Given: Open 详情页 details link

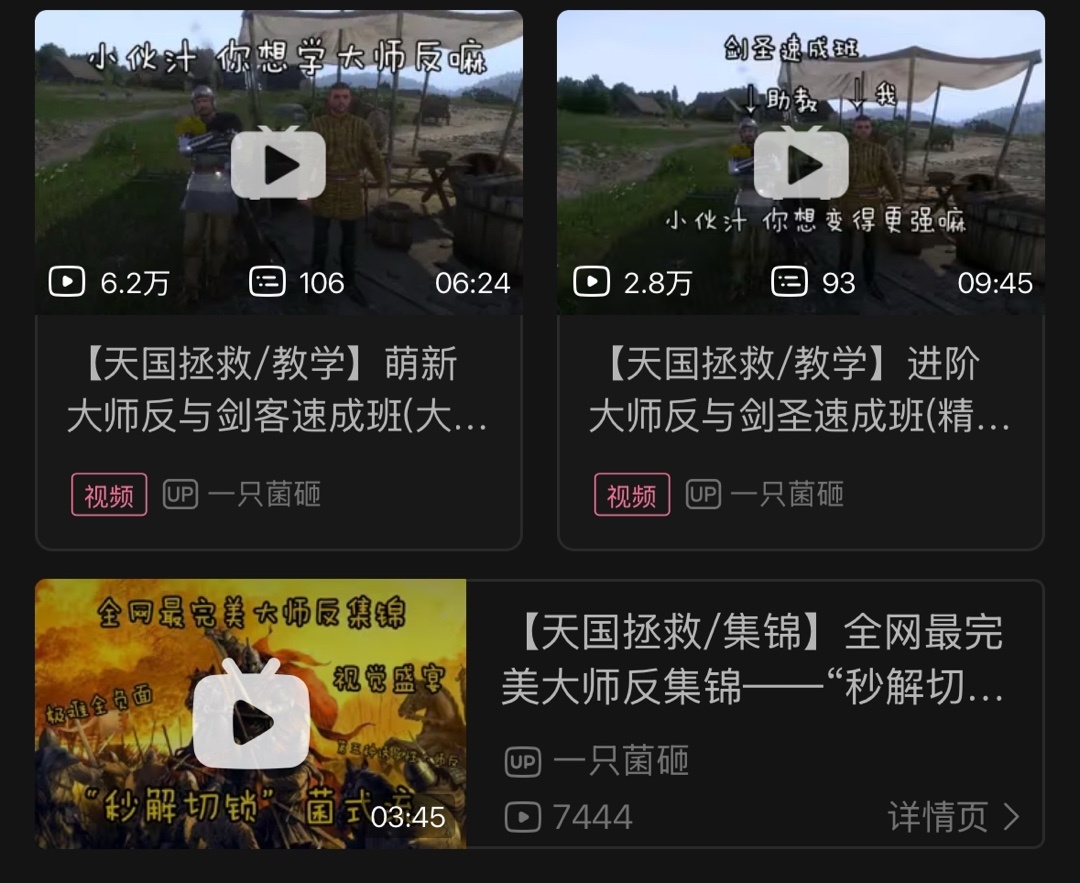Looking at the screenshot, I should (x=953, y=817).
